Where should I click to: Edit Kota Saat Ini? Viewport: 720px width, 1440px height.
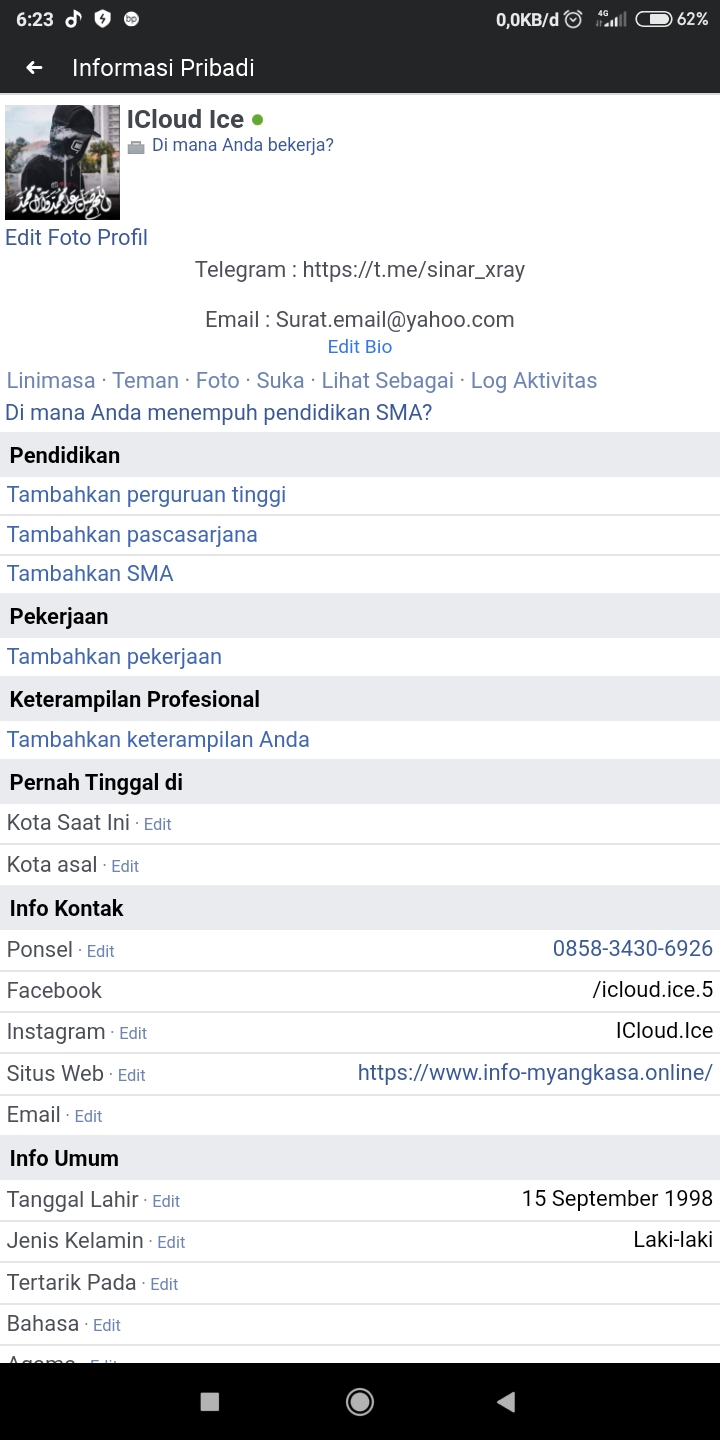click(157, 825)
